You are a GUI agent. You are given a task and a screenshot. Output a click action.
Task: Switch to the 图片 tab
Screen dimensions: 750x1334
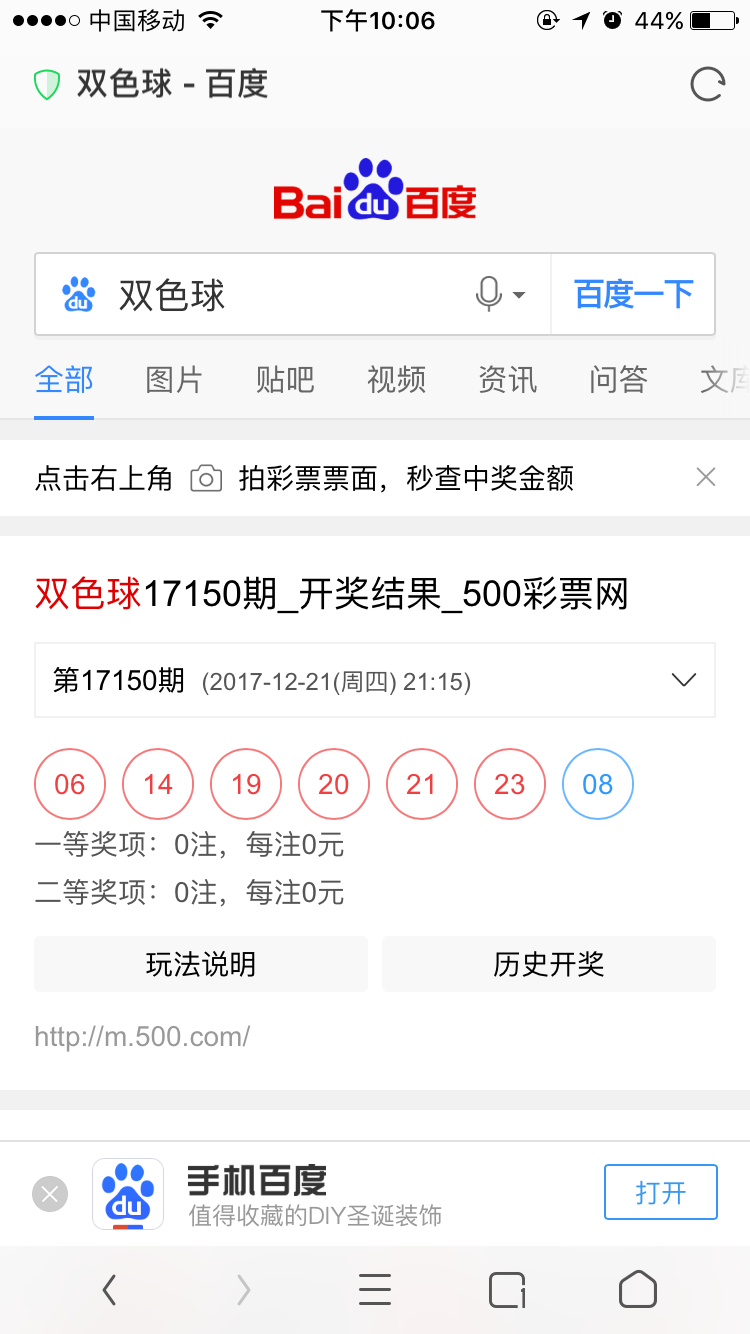(x=174, y=380)
